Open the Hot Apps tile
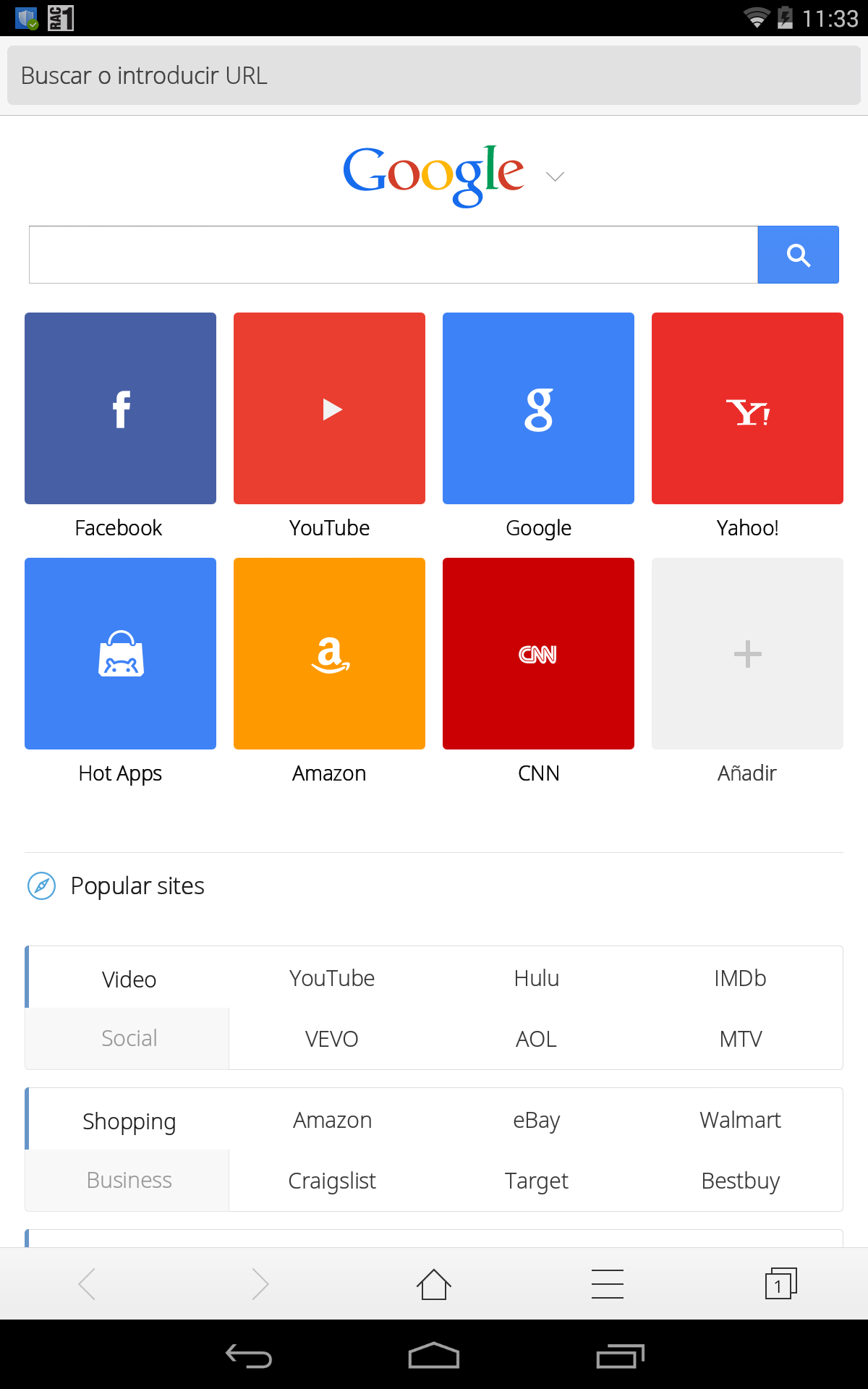This screenshot has width=868, height=1389. [x=120, y=653]
